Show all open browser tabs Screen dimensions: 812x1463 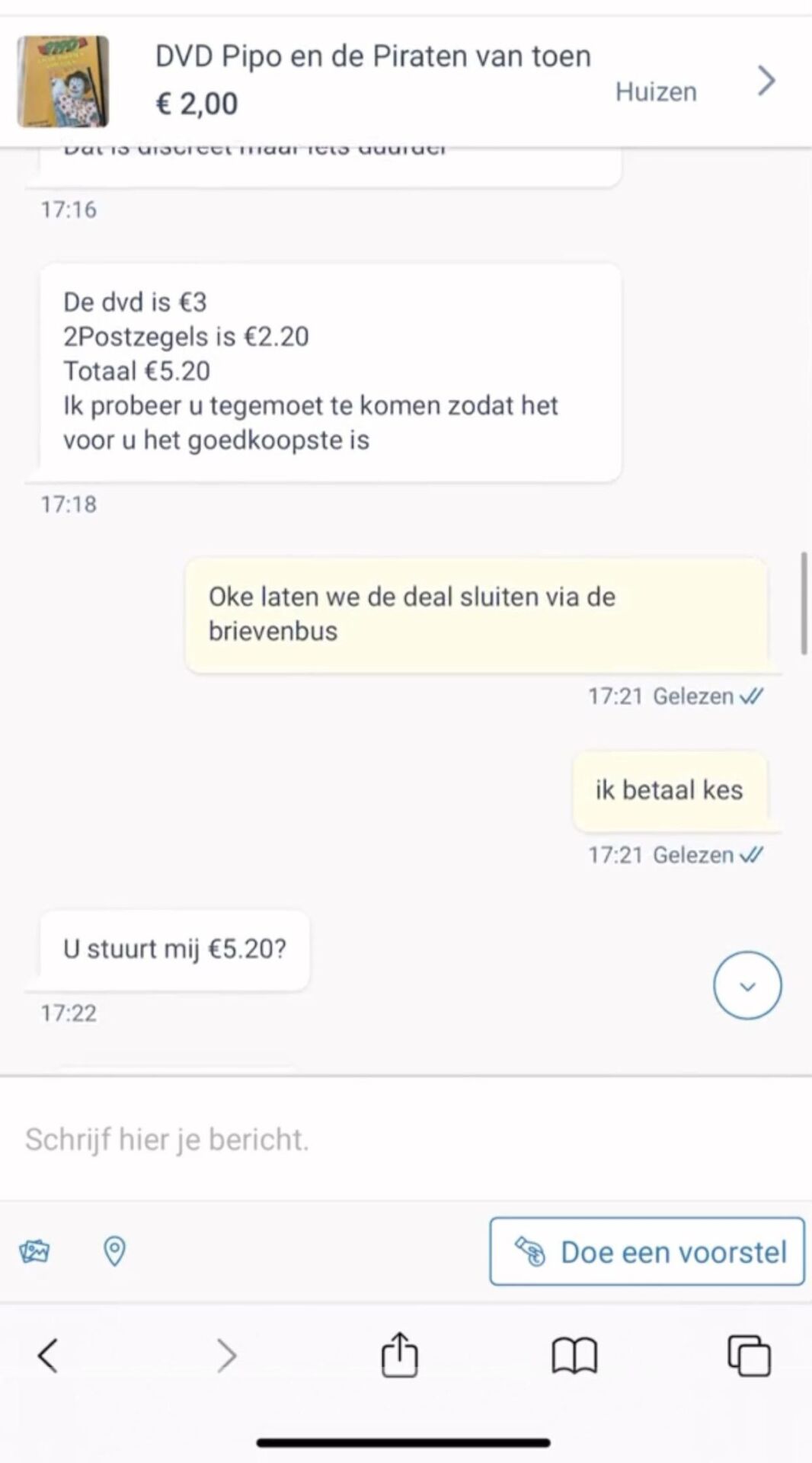point(749,1356)
